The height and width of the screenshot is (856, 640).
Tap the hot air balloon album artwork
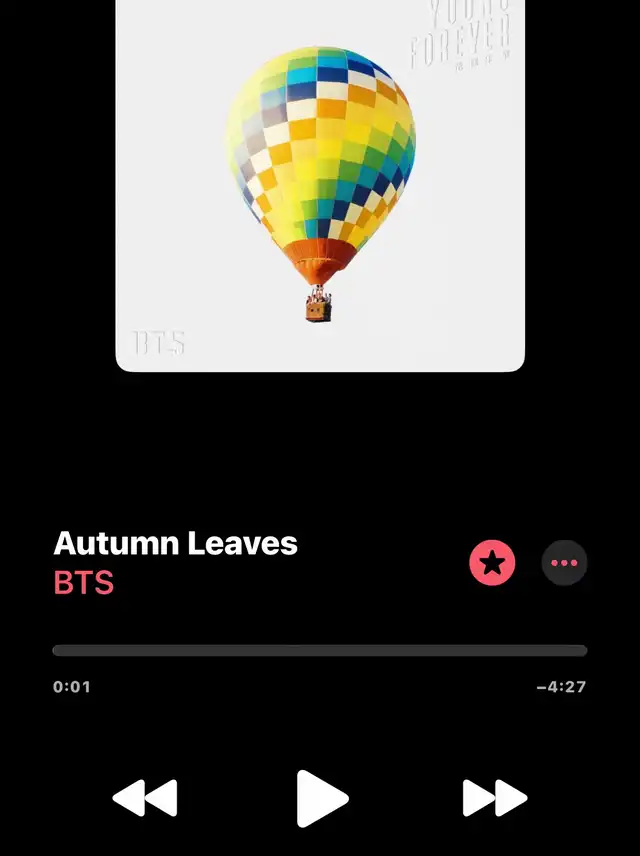(320, 185)
